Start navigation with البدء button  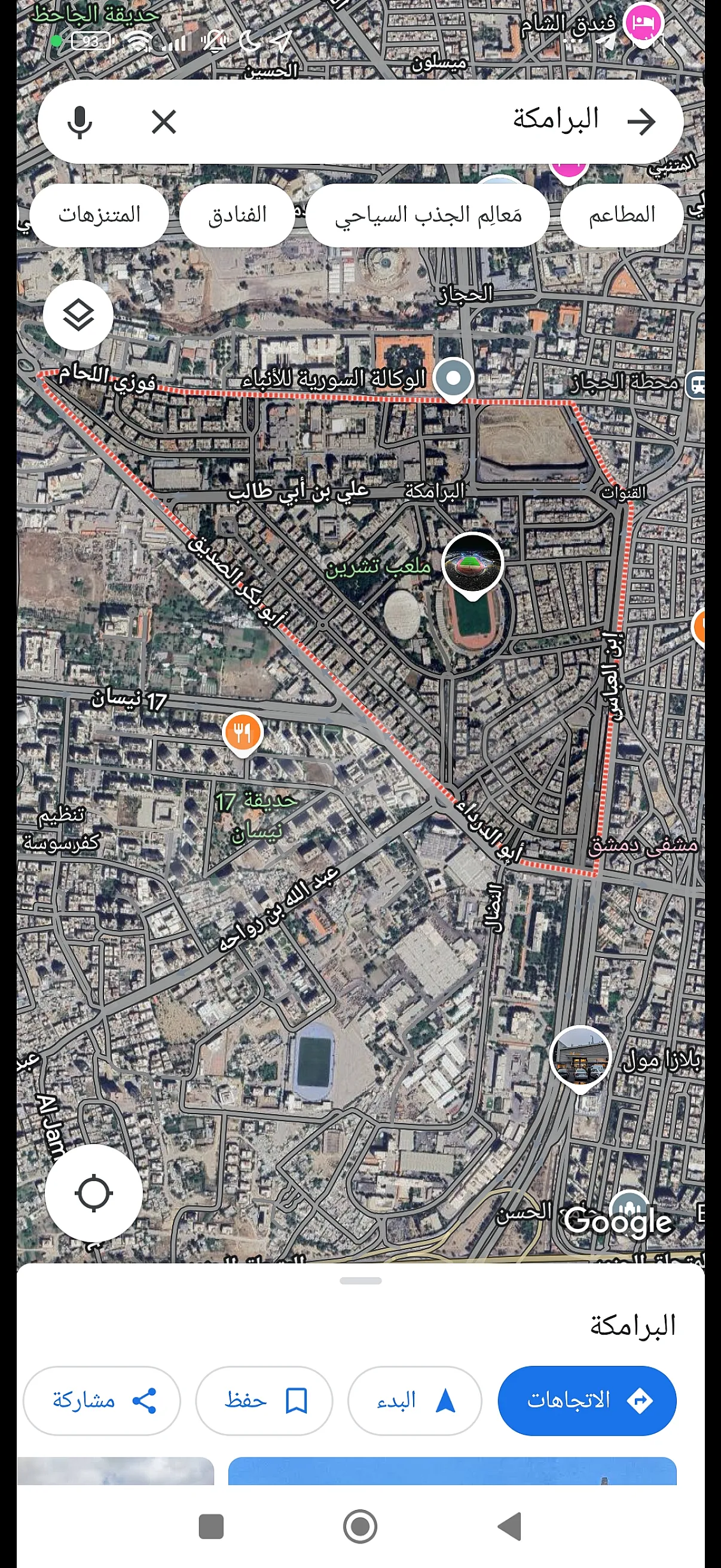click(414, 1400)
